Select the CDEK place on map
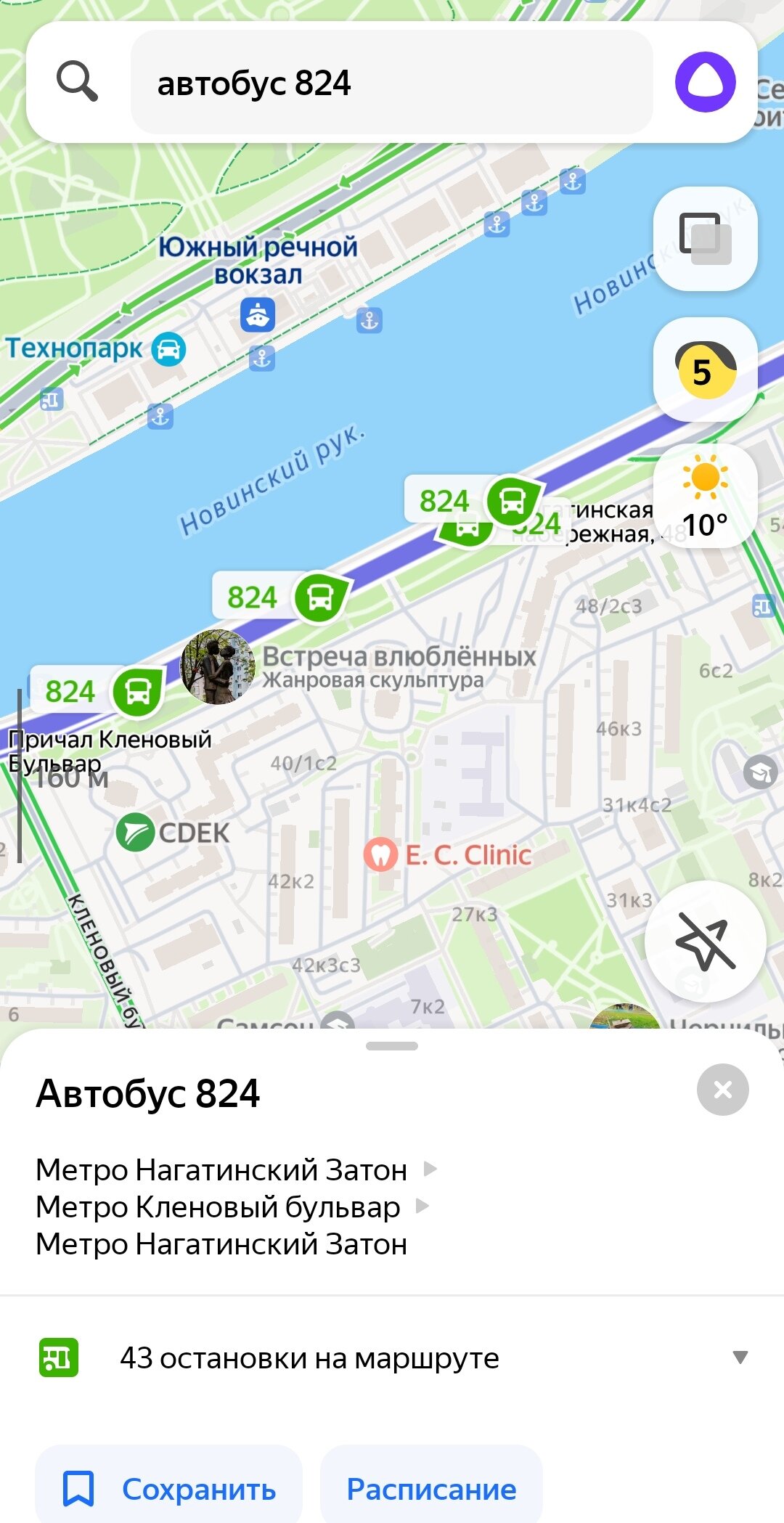Screen dimensions: 784x1523 tap(136, 833)
